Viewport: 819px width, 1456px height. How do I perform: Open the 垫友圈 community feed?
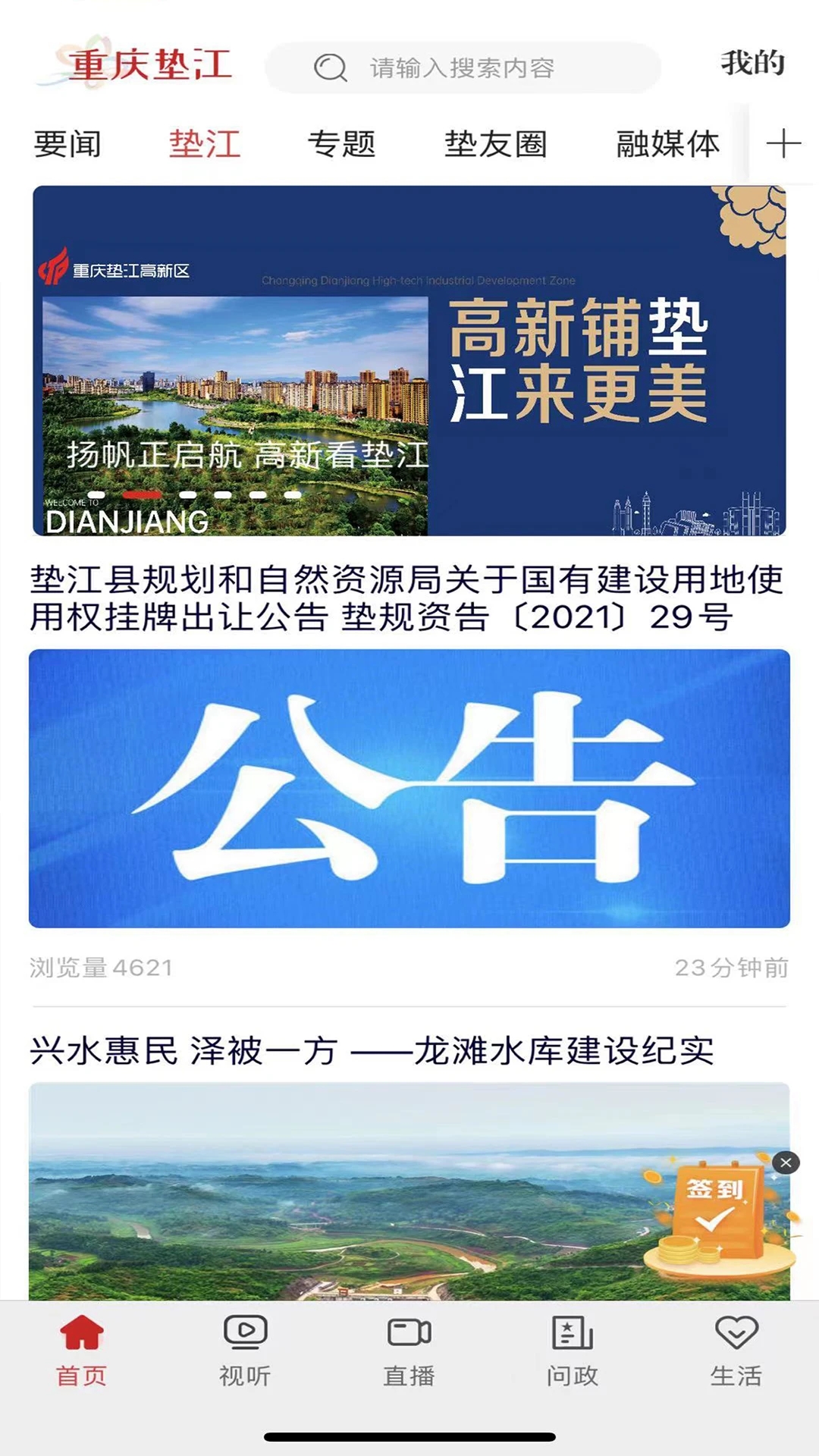[x=497, y=146]
